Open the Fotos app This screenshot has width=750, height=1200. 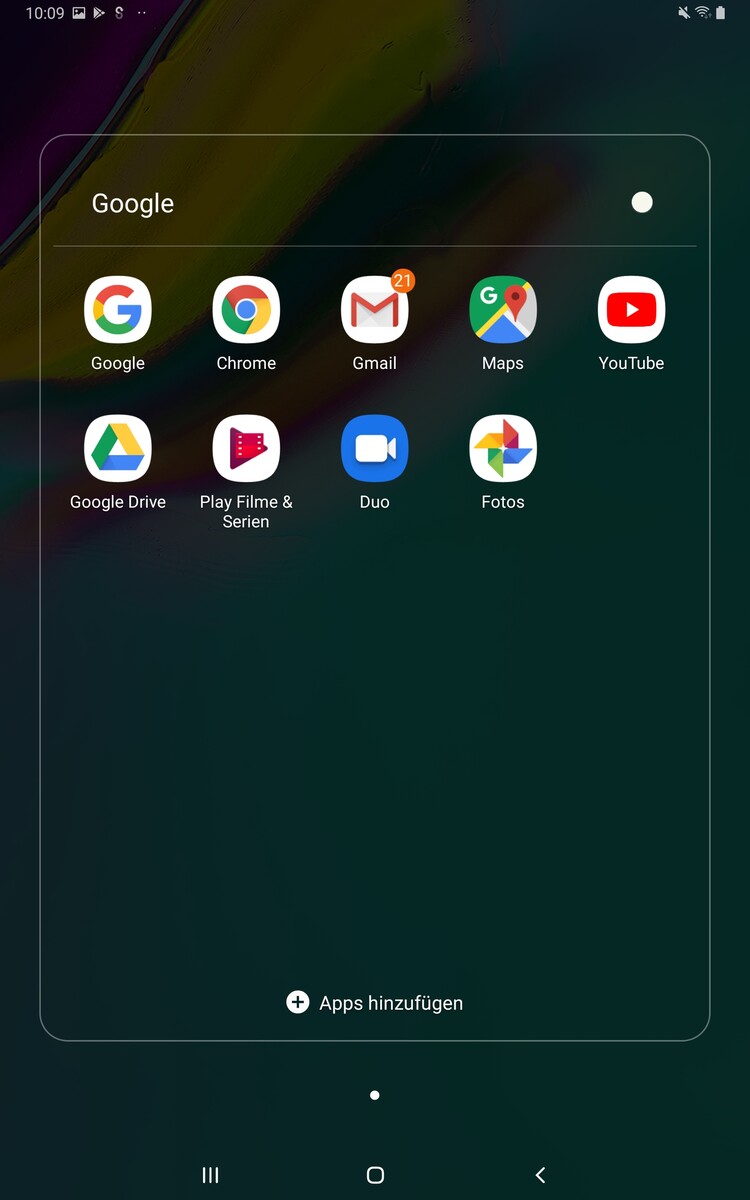pyautogui.click(x=503, y=450)
